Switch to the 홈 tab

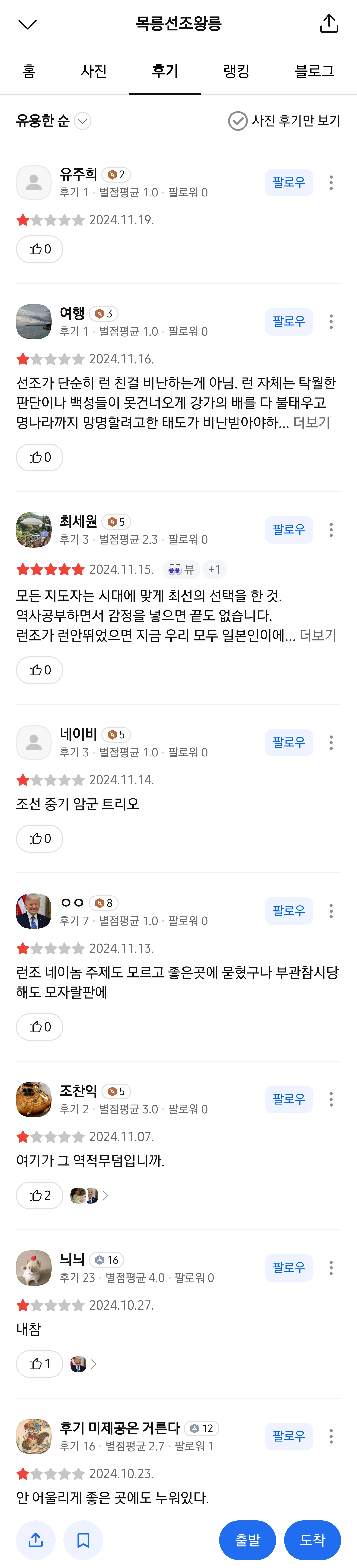tap(29, 71)
